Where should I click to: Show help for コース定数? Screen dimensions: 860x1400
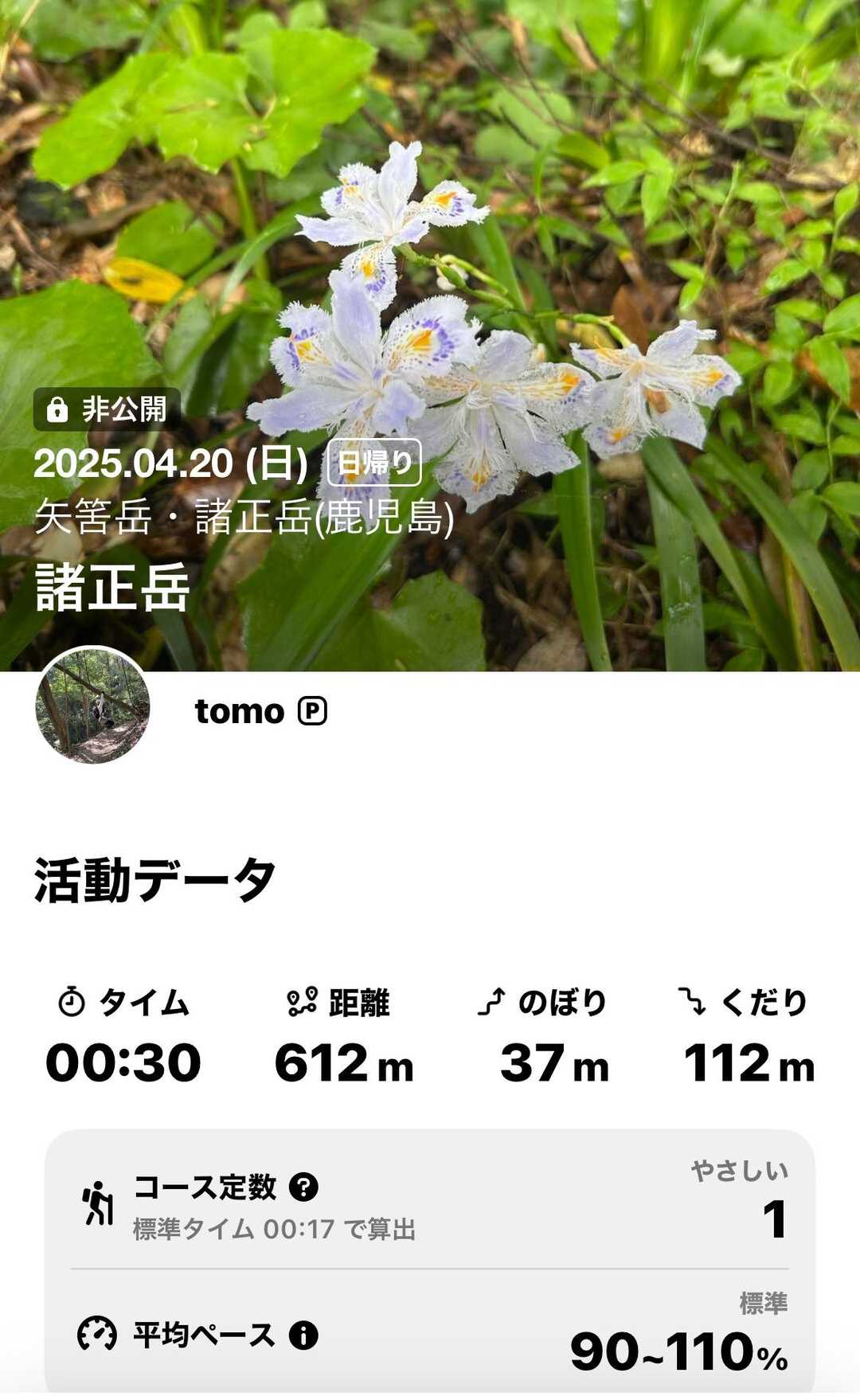[303, 1187]
